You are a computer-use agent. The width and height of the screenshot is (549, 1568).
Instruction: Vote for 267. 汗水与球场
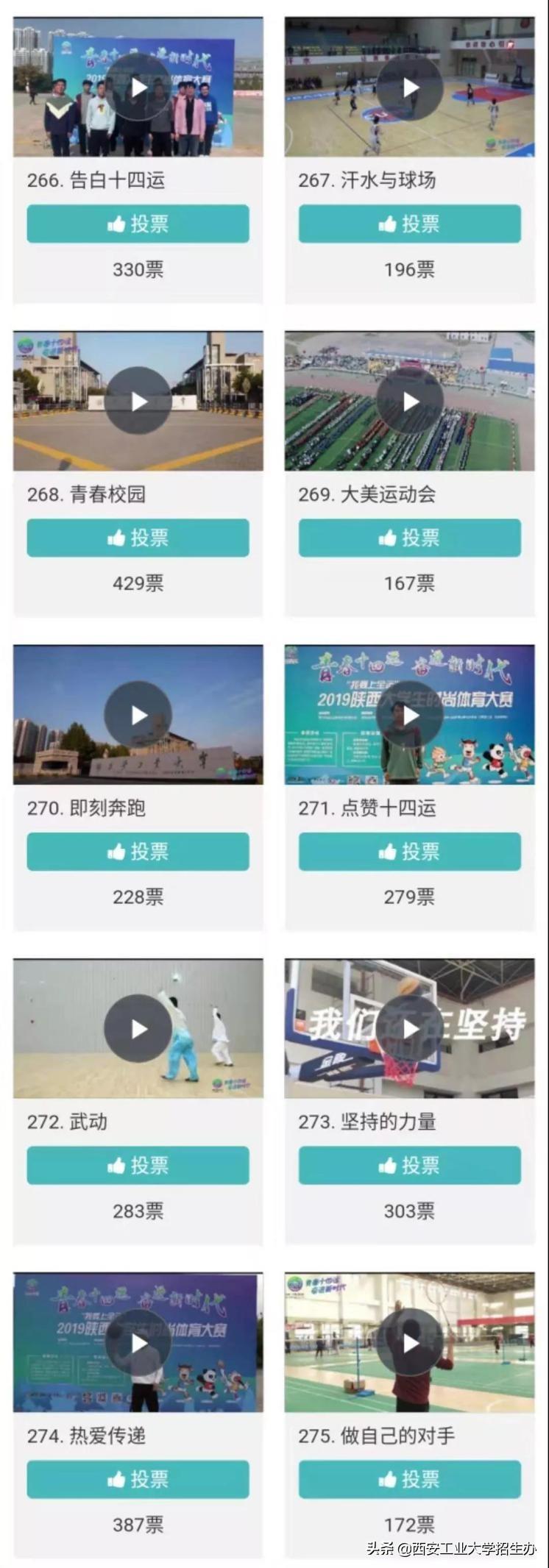tap(410, 224)
